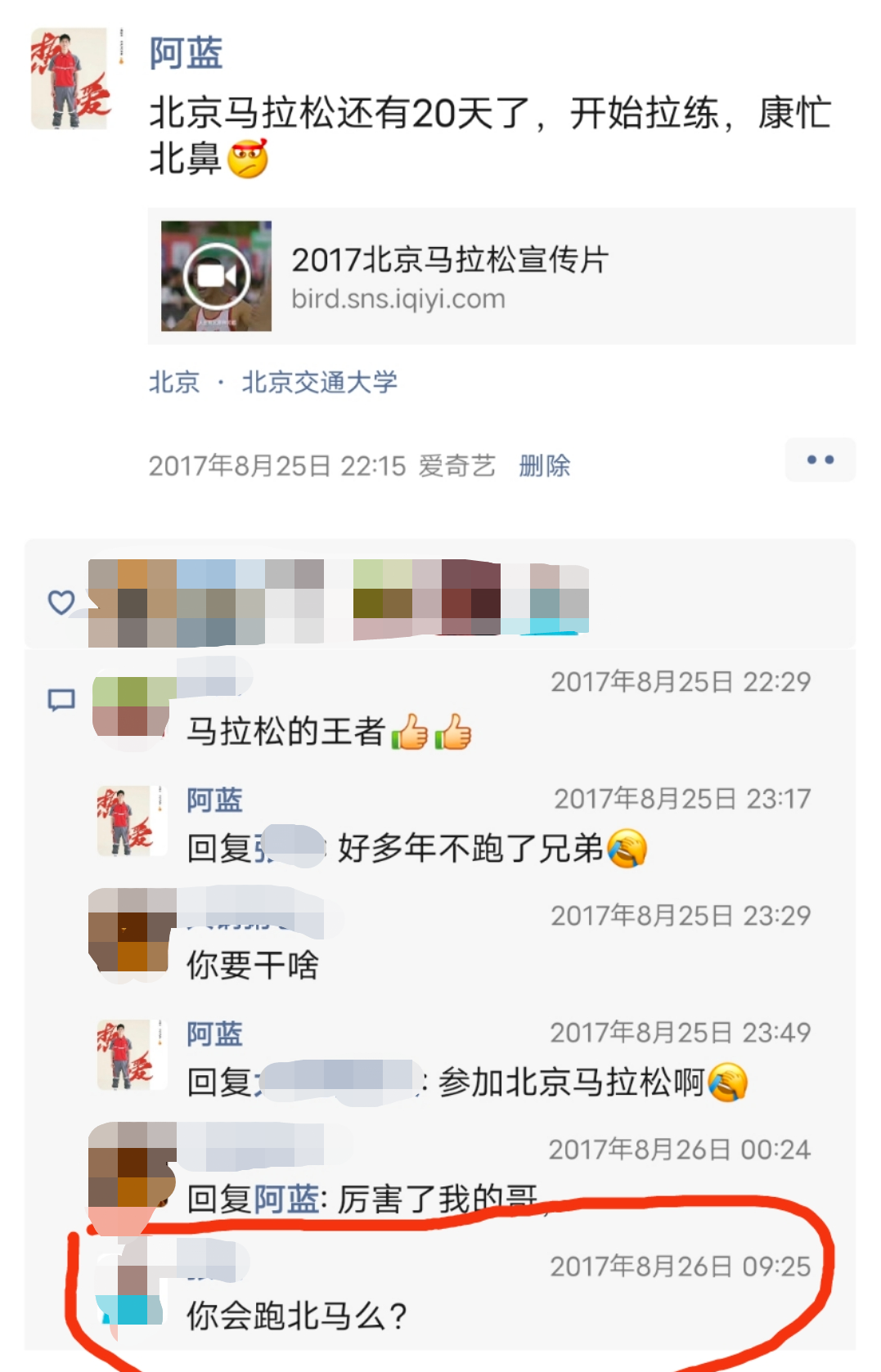Viewport: 881px width, 1372px height.
Task: Open 阿蓝's profile name at the top of the post
Action: click(x=186, y=53)
